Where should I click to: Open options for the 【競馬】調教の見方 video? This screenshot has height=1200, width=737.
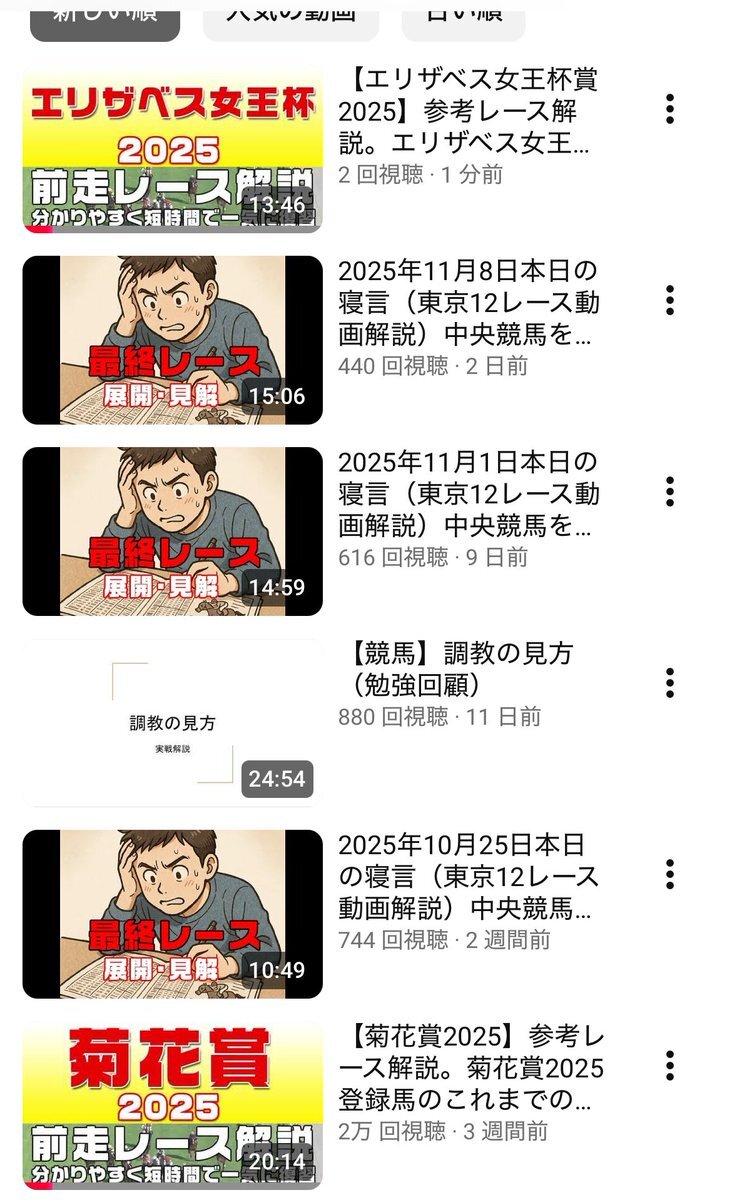(x=670, y=683)
